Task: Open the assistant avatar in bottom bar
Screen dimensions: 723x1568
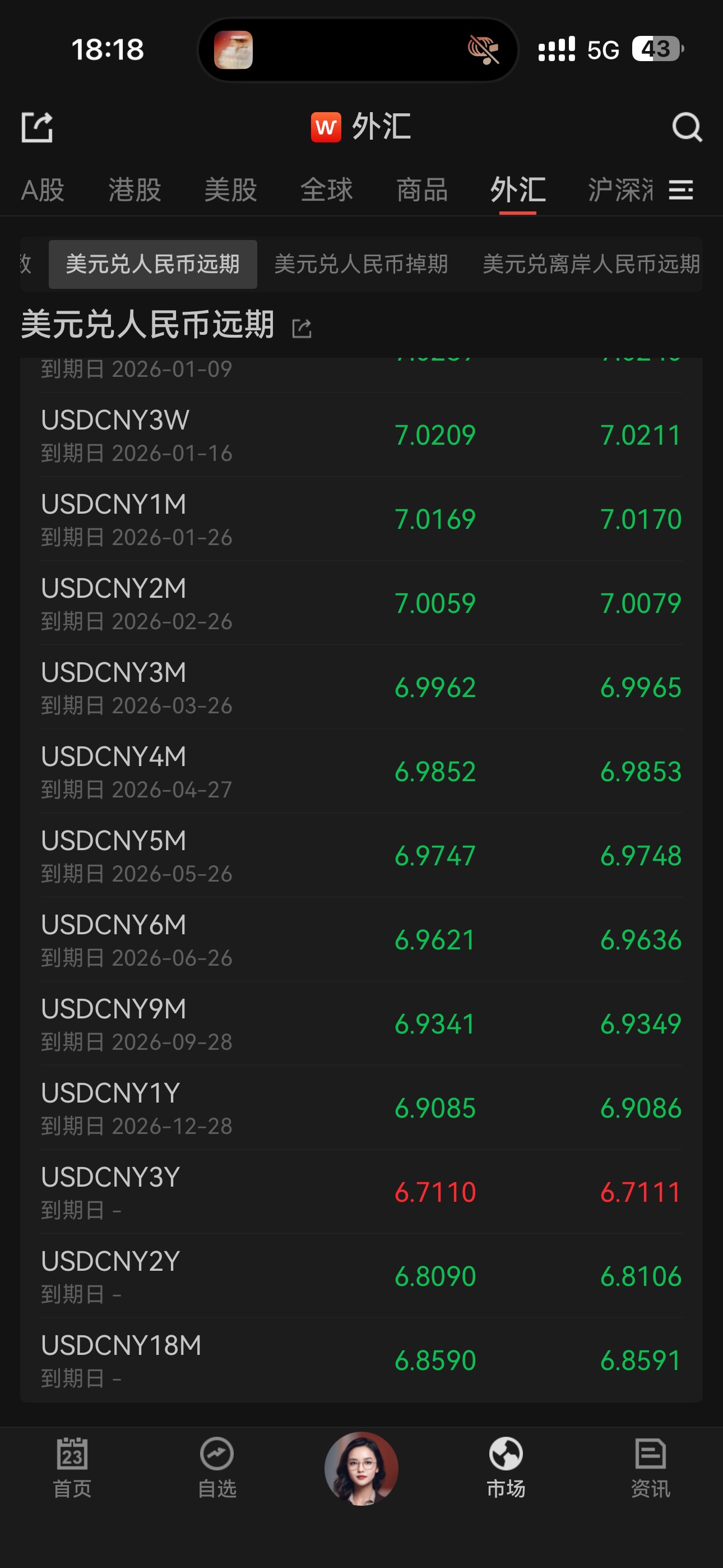Action: 361,1468
